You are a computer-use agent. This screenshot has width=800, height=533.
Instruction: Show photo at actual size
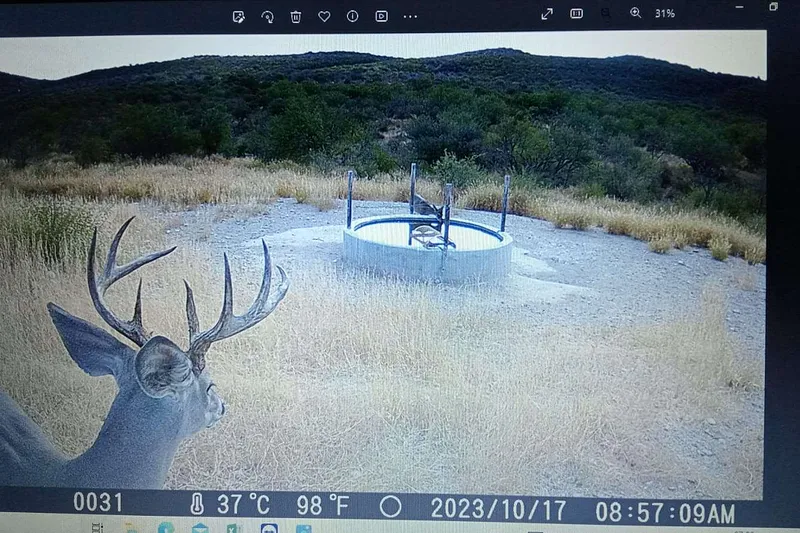576,13
